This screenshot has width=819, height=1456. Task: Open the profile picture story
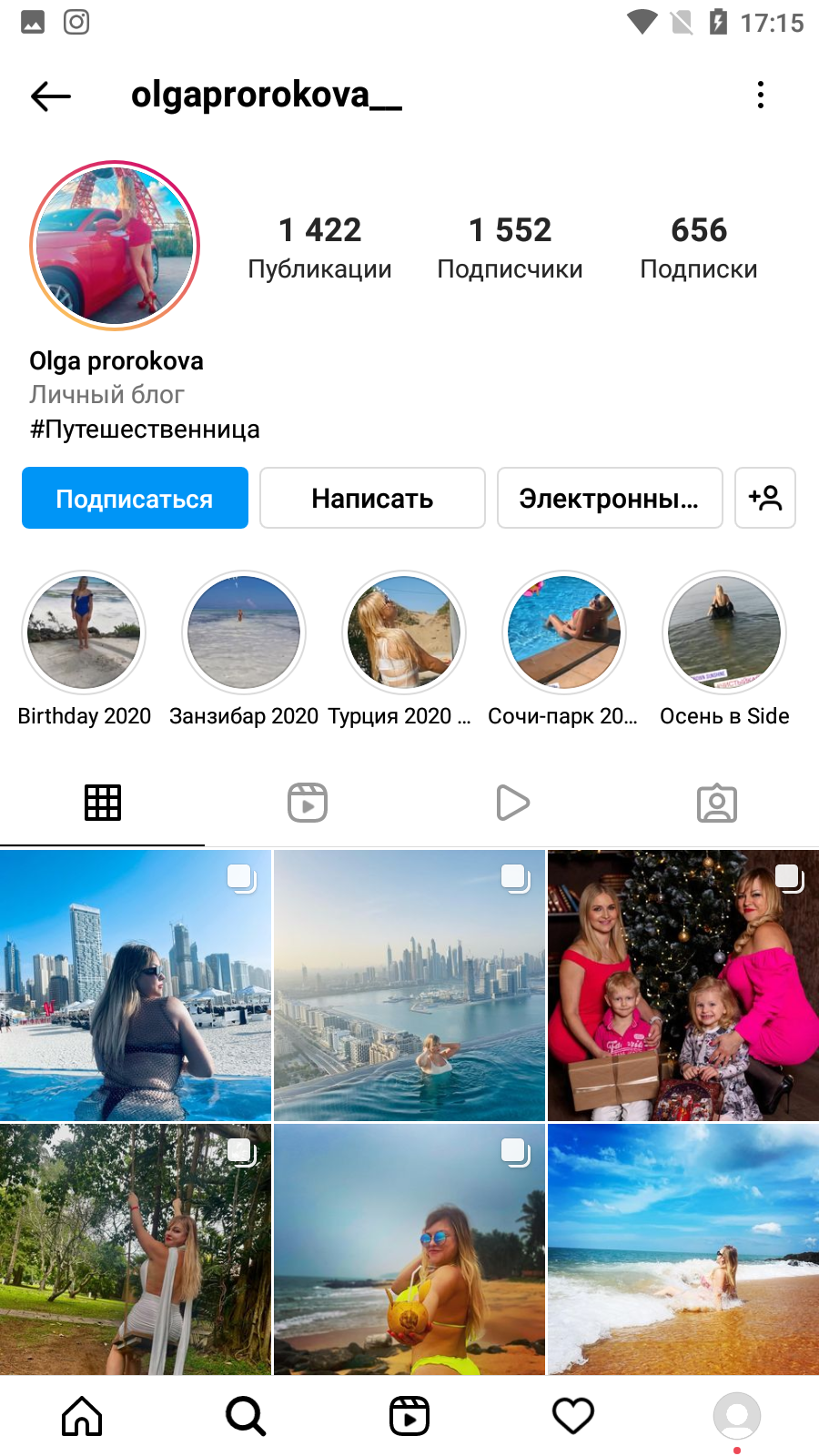(115, 246)
